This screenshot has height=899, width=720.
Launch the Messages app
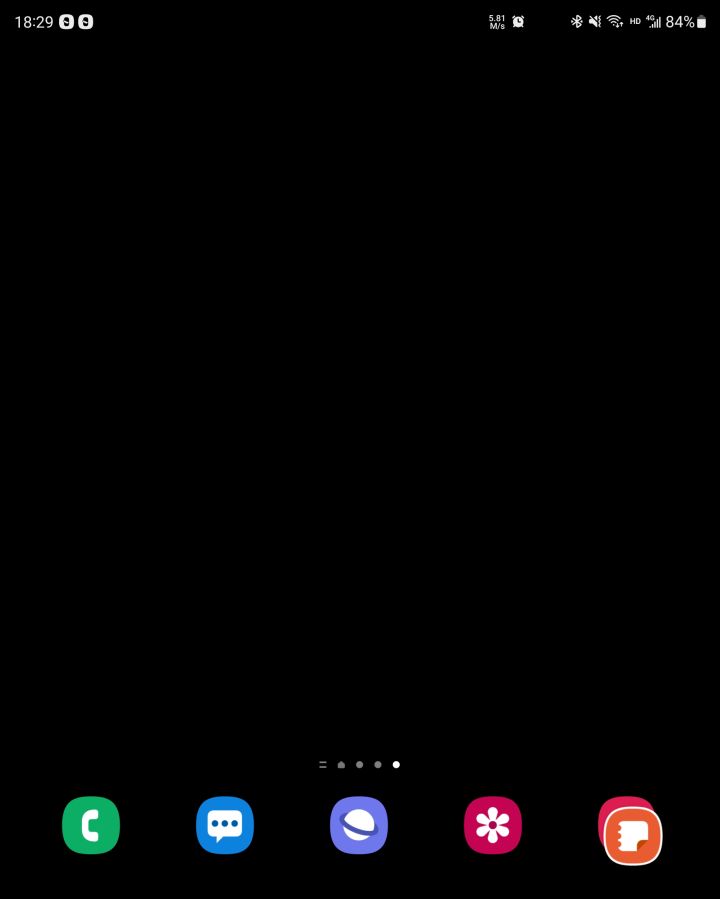click(225, 825)
